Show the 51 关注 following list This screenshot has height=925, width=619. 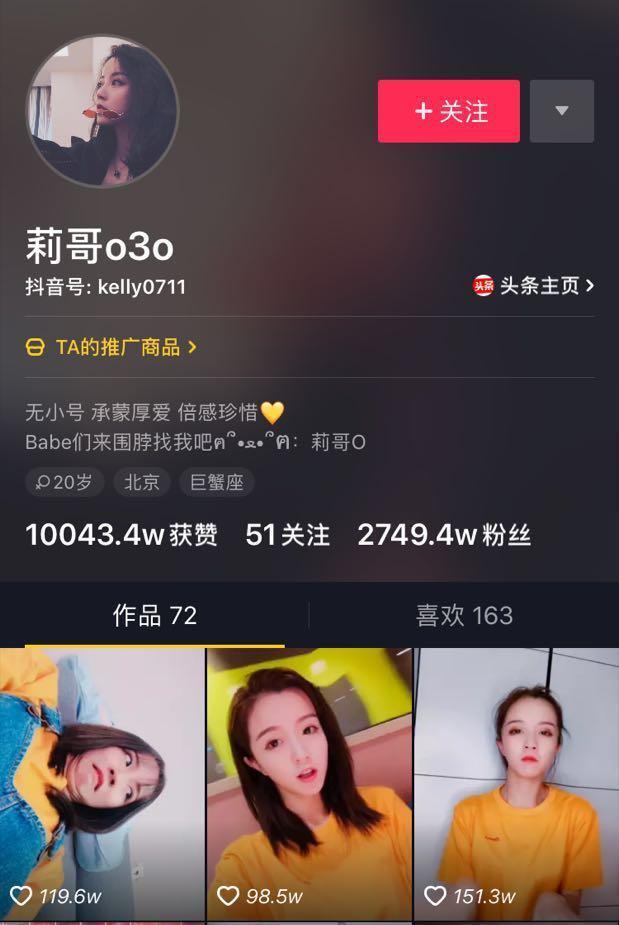coord(287,535)
